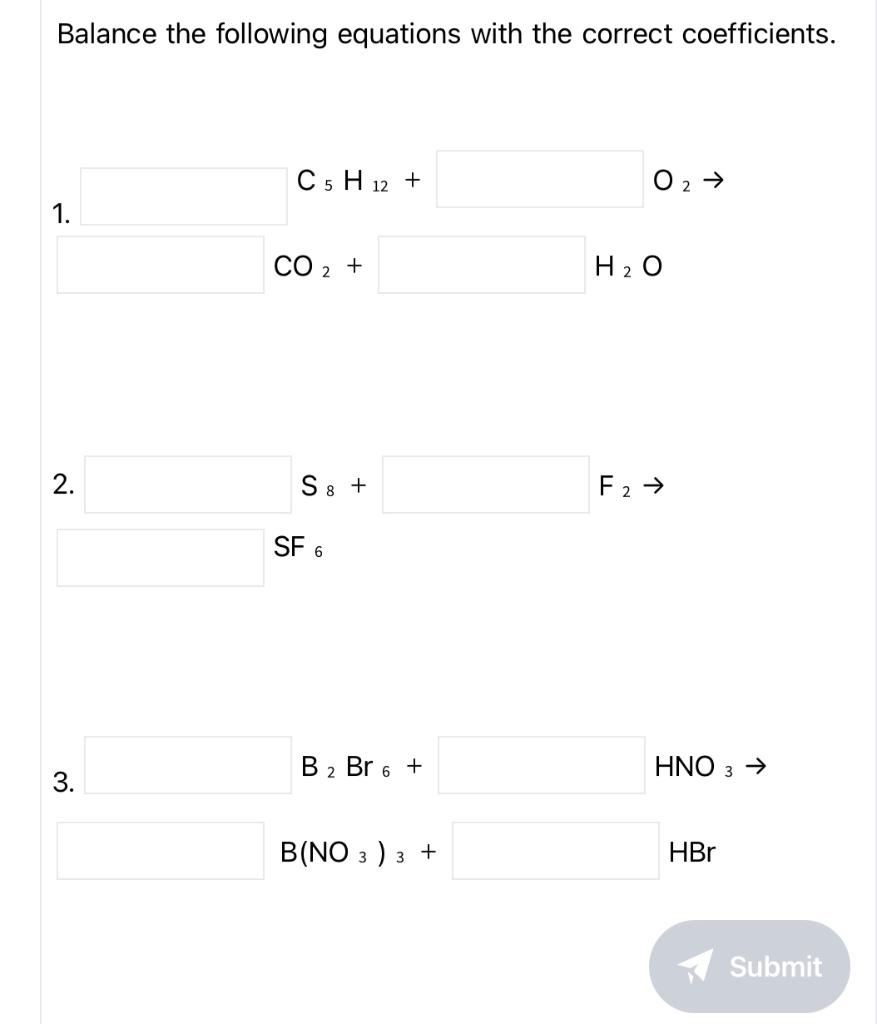Click the coefficient box before O2
This screenshot has height=1024, width=877.
(x=540, y=181)
